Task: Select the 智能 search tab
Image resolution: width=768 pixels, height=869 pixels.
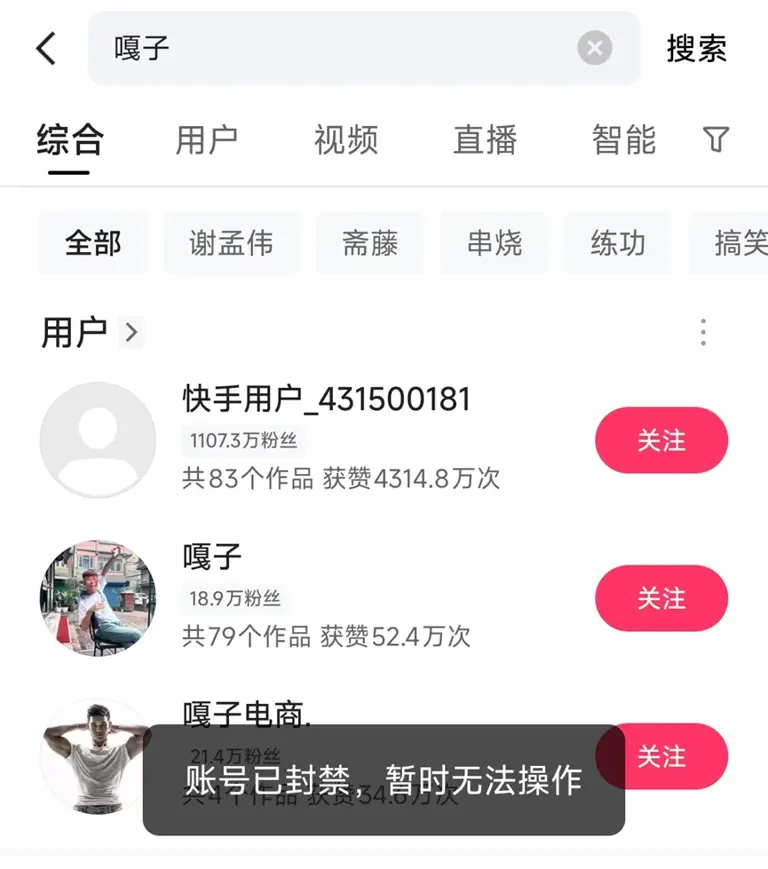Action: point(623,141)
